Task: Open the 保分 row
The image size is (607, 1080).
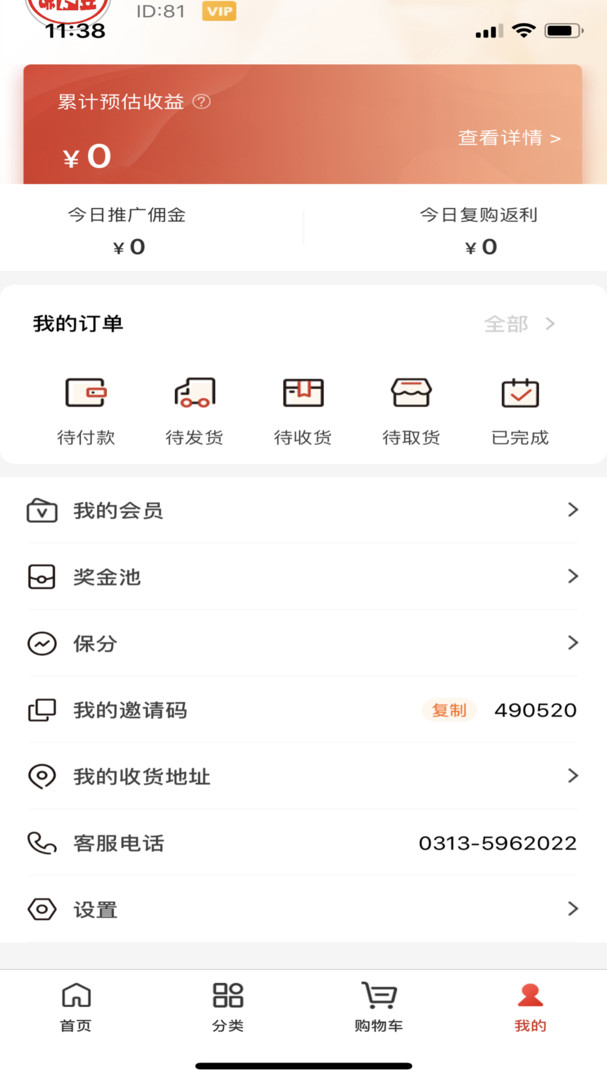Action: 303,643
